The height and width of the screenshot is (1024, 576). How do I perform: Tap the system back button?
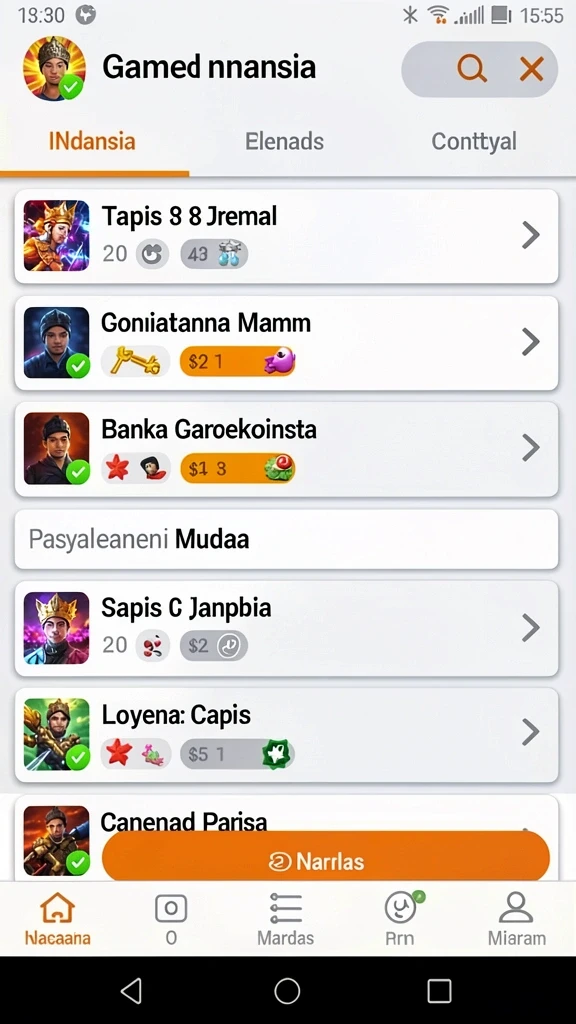coord(132,991)
